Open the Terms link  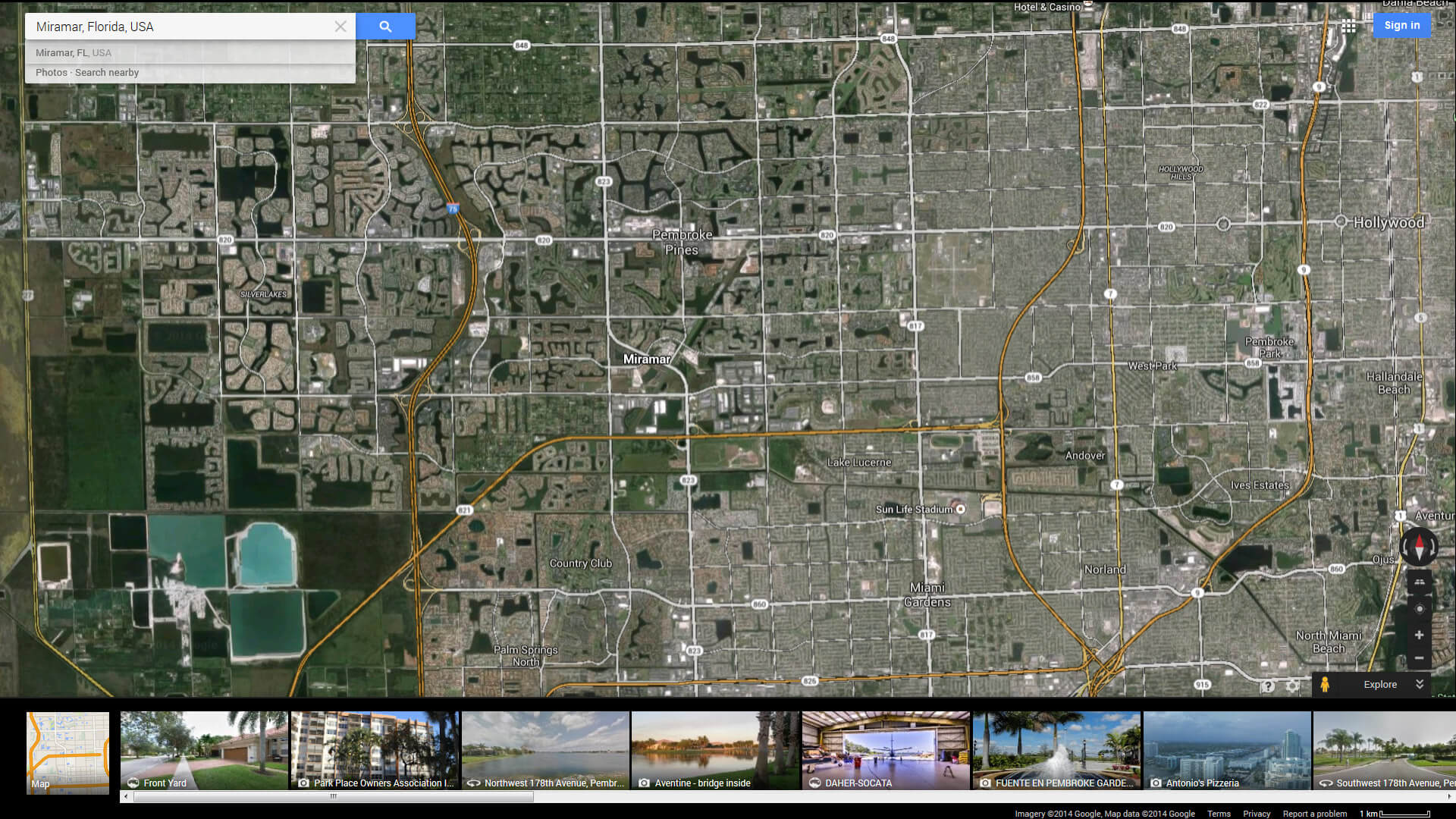pos(1219,814)
